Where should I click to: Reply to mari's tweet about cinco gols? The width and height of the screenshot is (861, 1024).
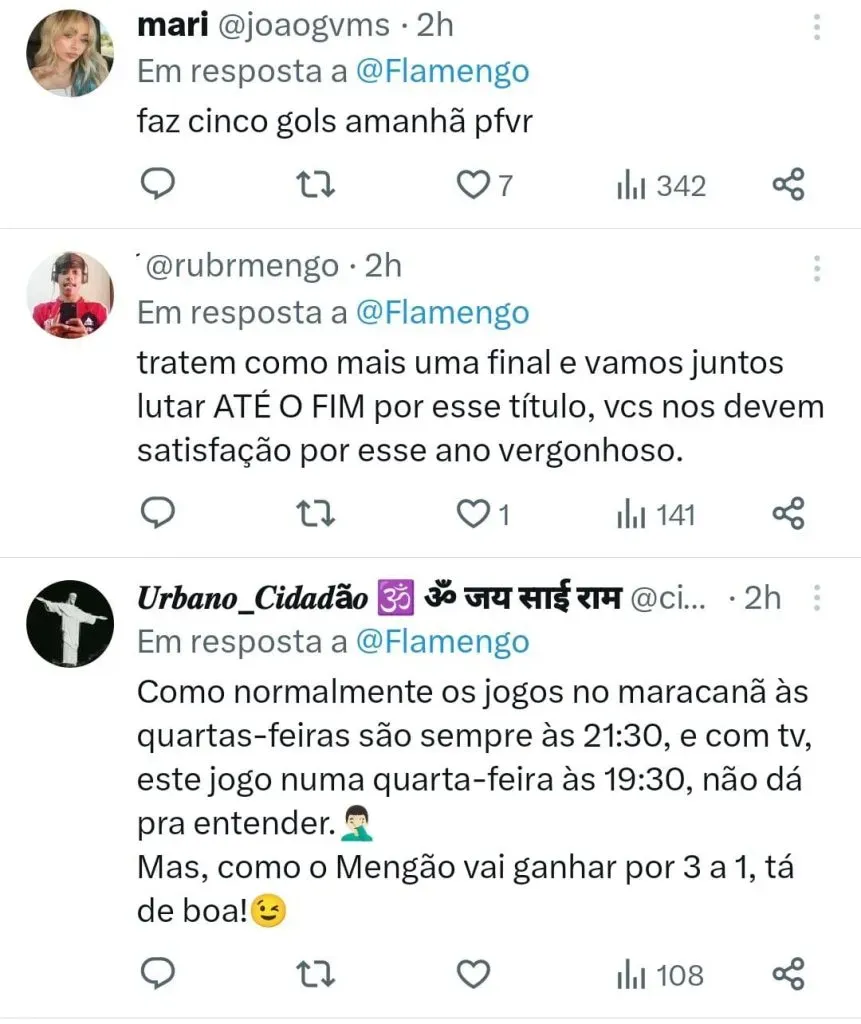pyautogui.click(x=158, y=185)
